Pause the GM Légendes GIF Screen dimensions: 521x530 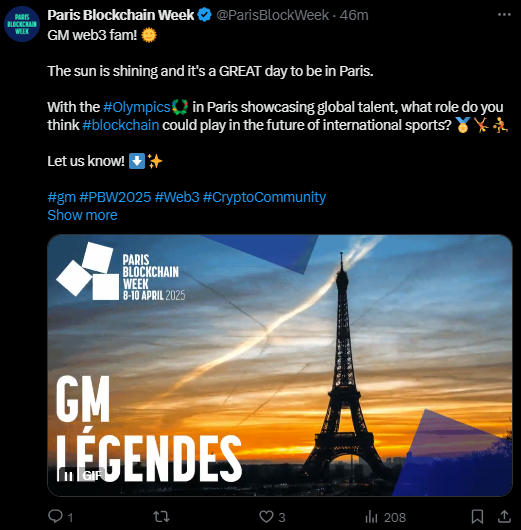click(x=68, y=476)
